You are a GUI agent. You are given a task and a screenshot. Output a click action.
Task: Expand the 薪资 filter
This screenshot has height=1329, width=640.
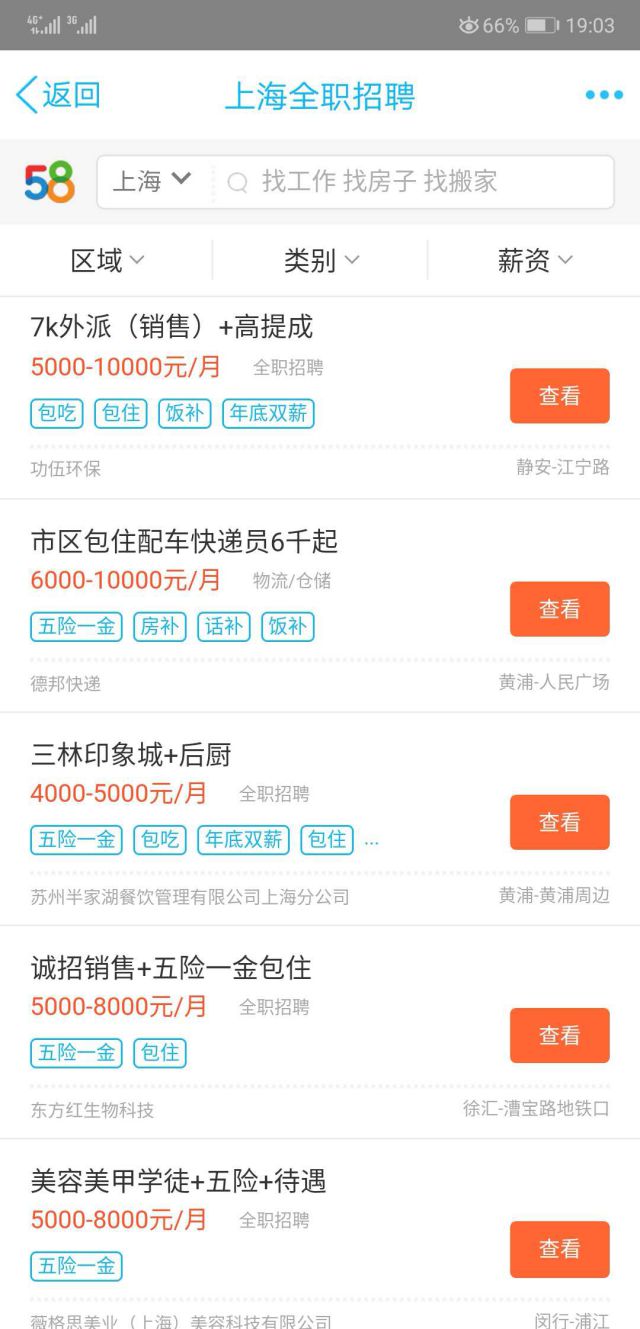[534, 261]
